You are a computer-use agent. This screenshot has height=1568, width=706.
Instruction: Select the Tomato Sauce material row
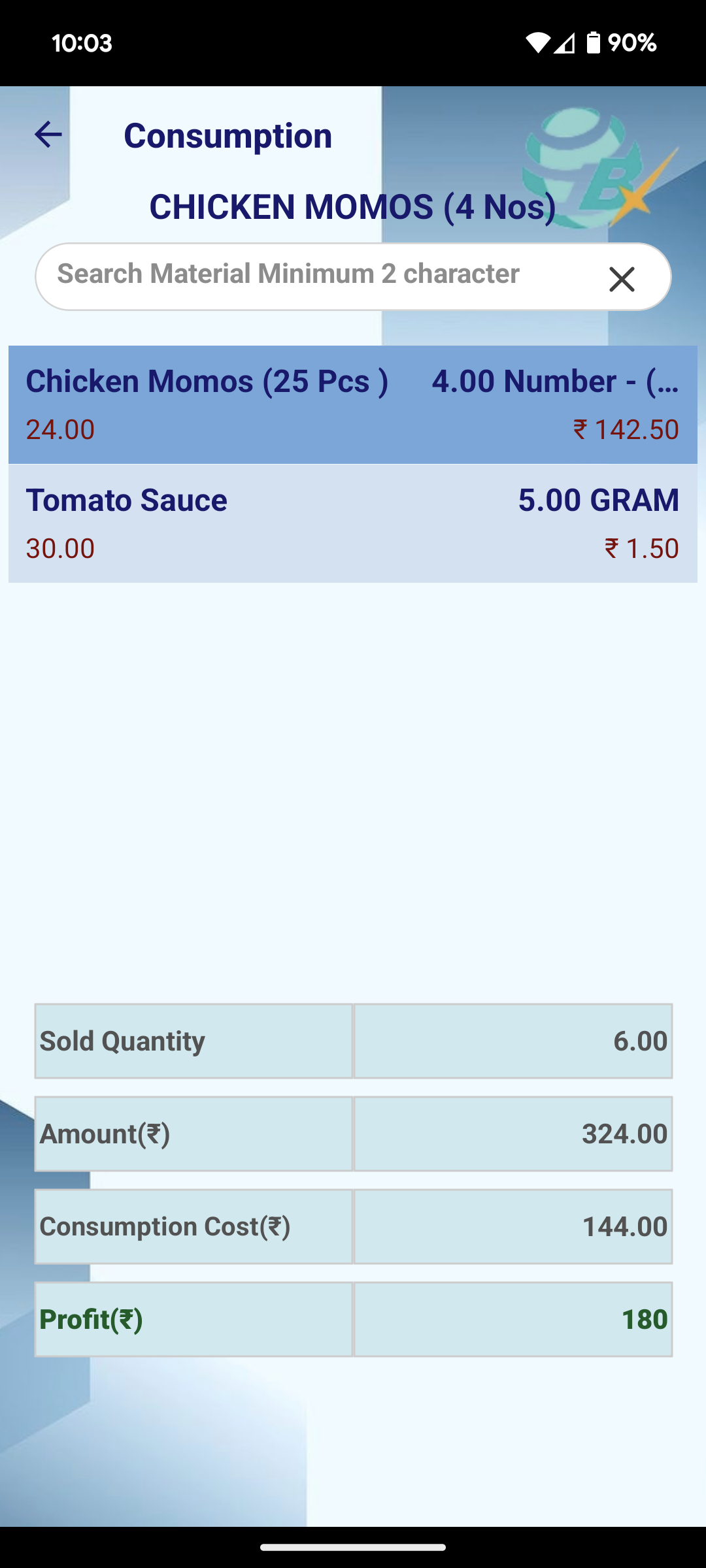353,523
